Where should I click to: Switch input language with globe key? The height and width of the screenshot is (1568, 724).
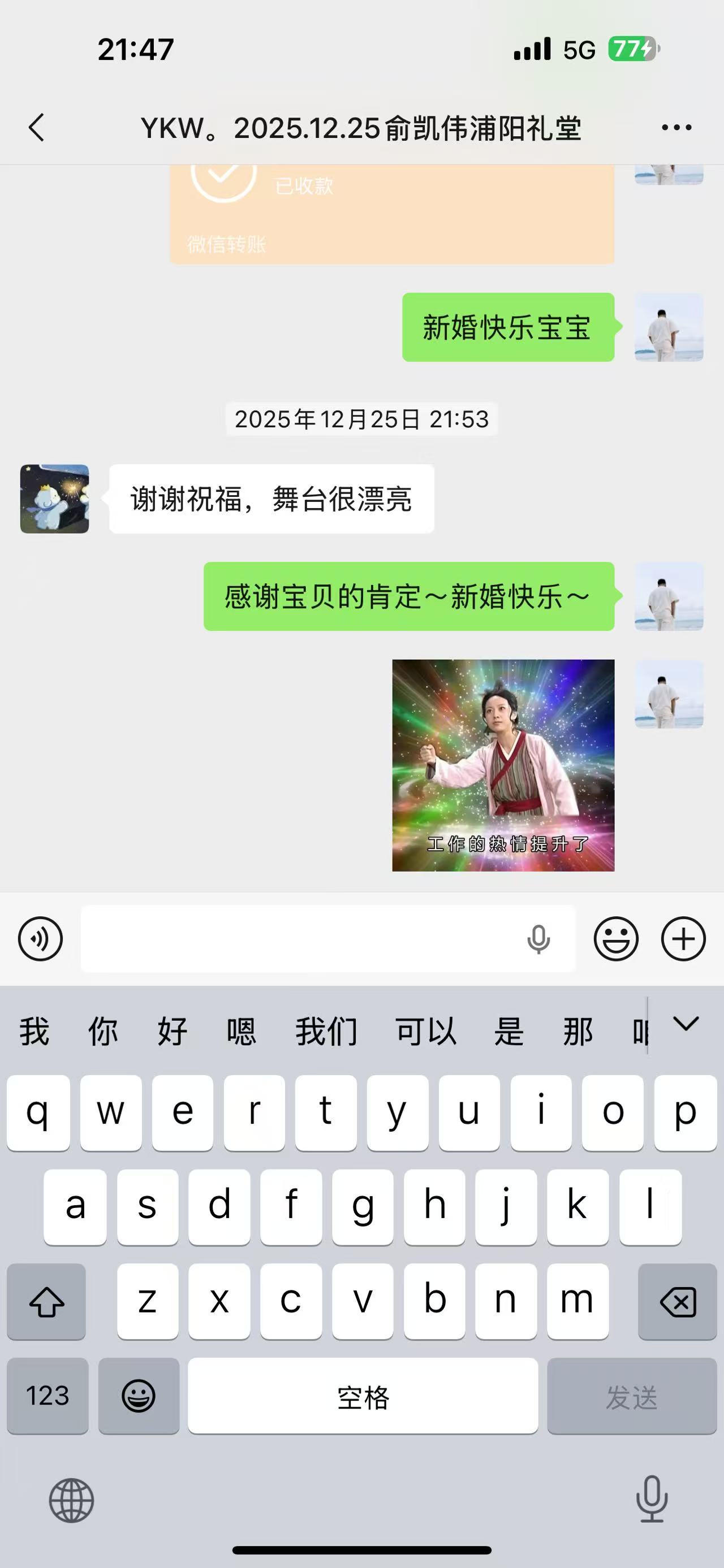point(71,1500)
